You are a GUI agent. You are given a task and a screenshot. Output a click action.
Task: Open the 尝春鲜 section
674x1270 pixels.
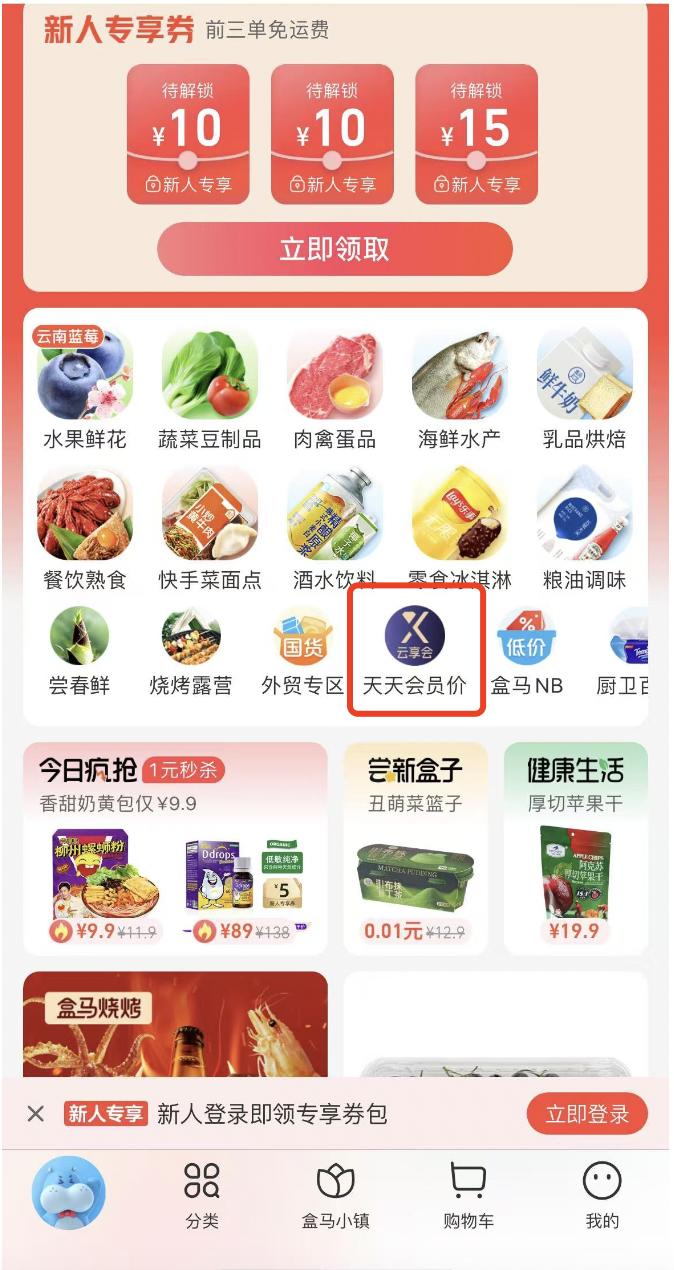click(79, 652)
